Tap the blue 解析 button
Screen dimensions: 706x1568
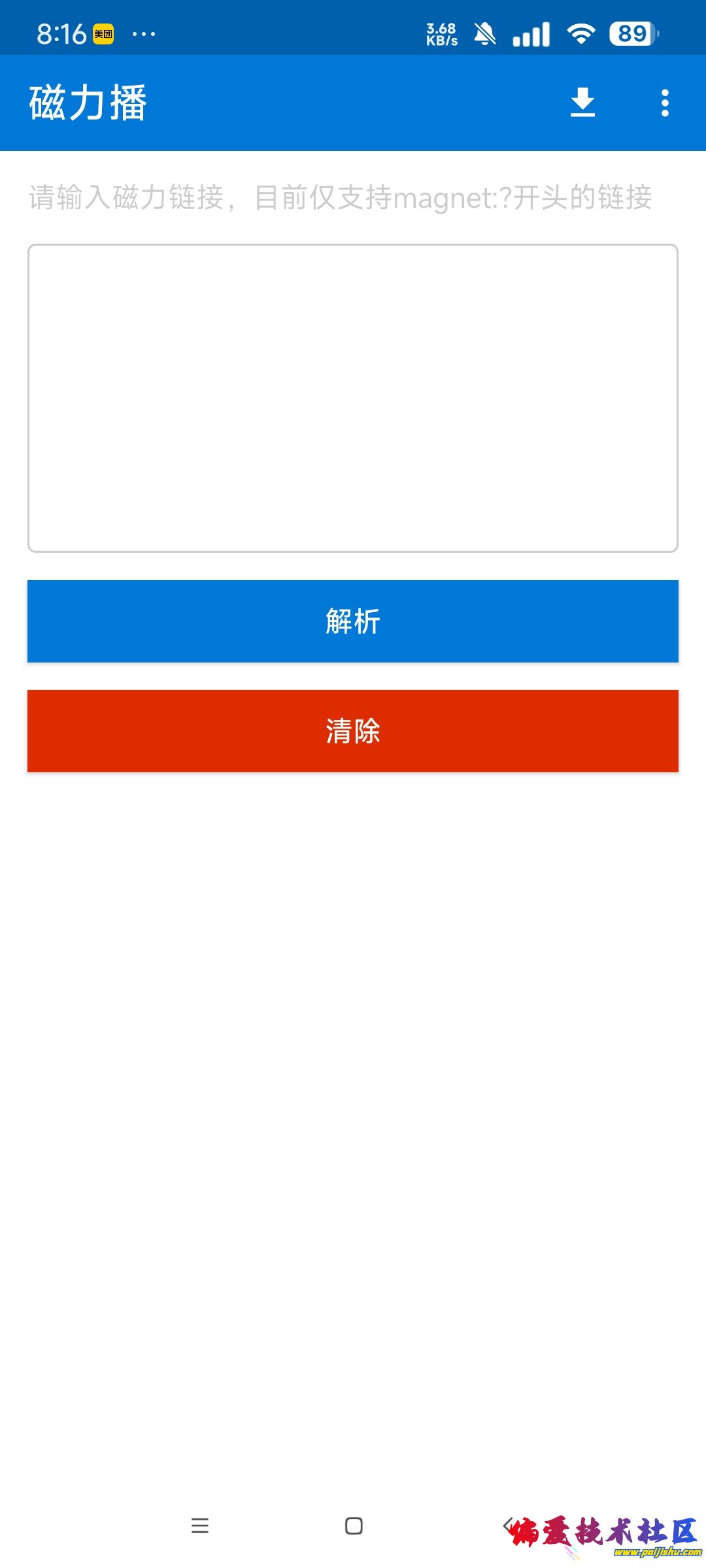[353, 621]
